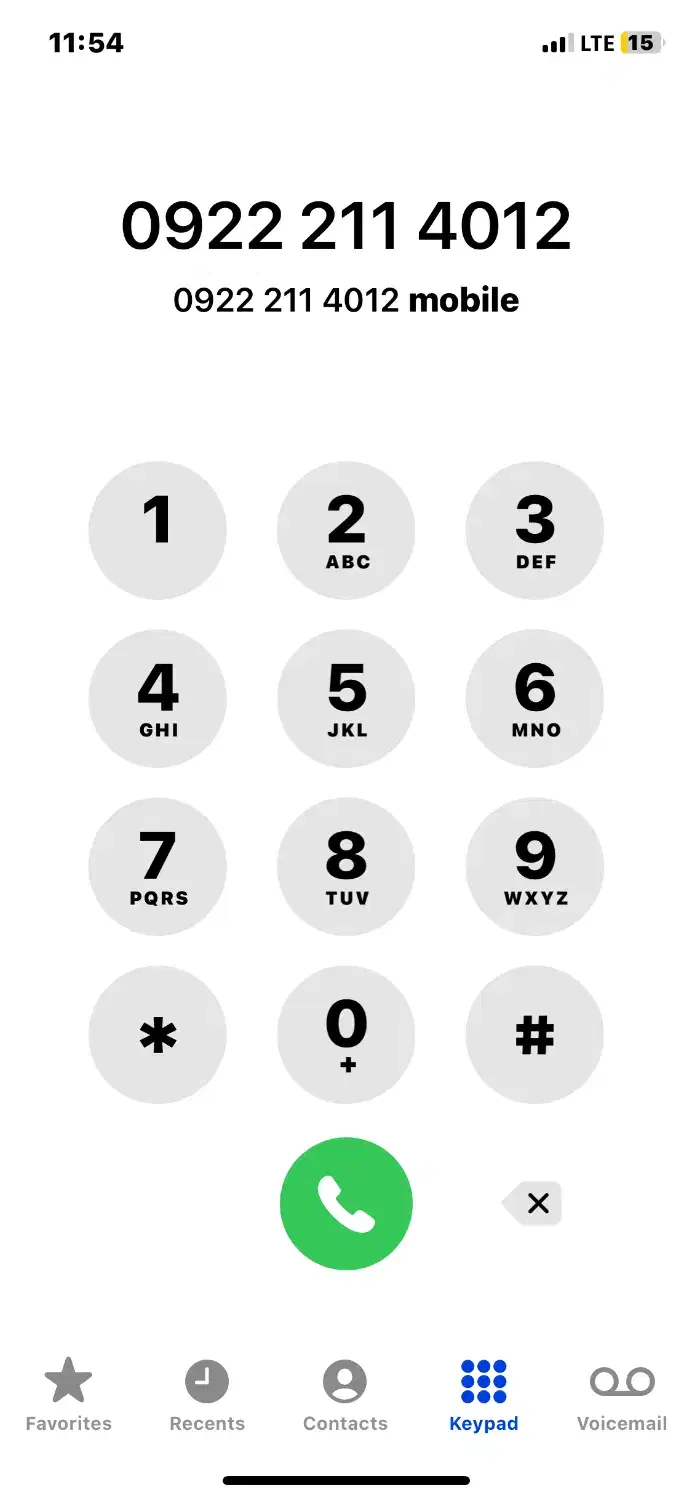Tap the 9 WXYZ key
692x1500 pixels.
coord(535,866)
